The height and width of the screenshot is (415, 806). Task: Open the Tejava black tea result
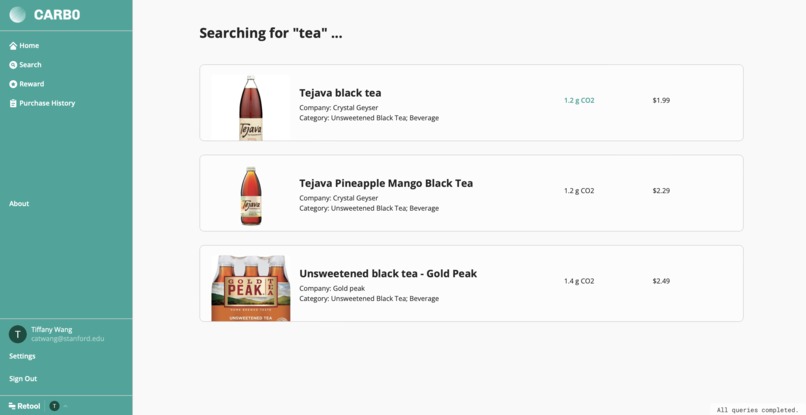[340, 93]
